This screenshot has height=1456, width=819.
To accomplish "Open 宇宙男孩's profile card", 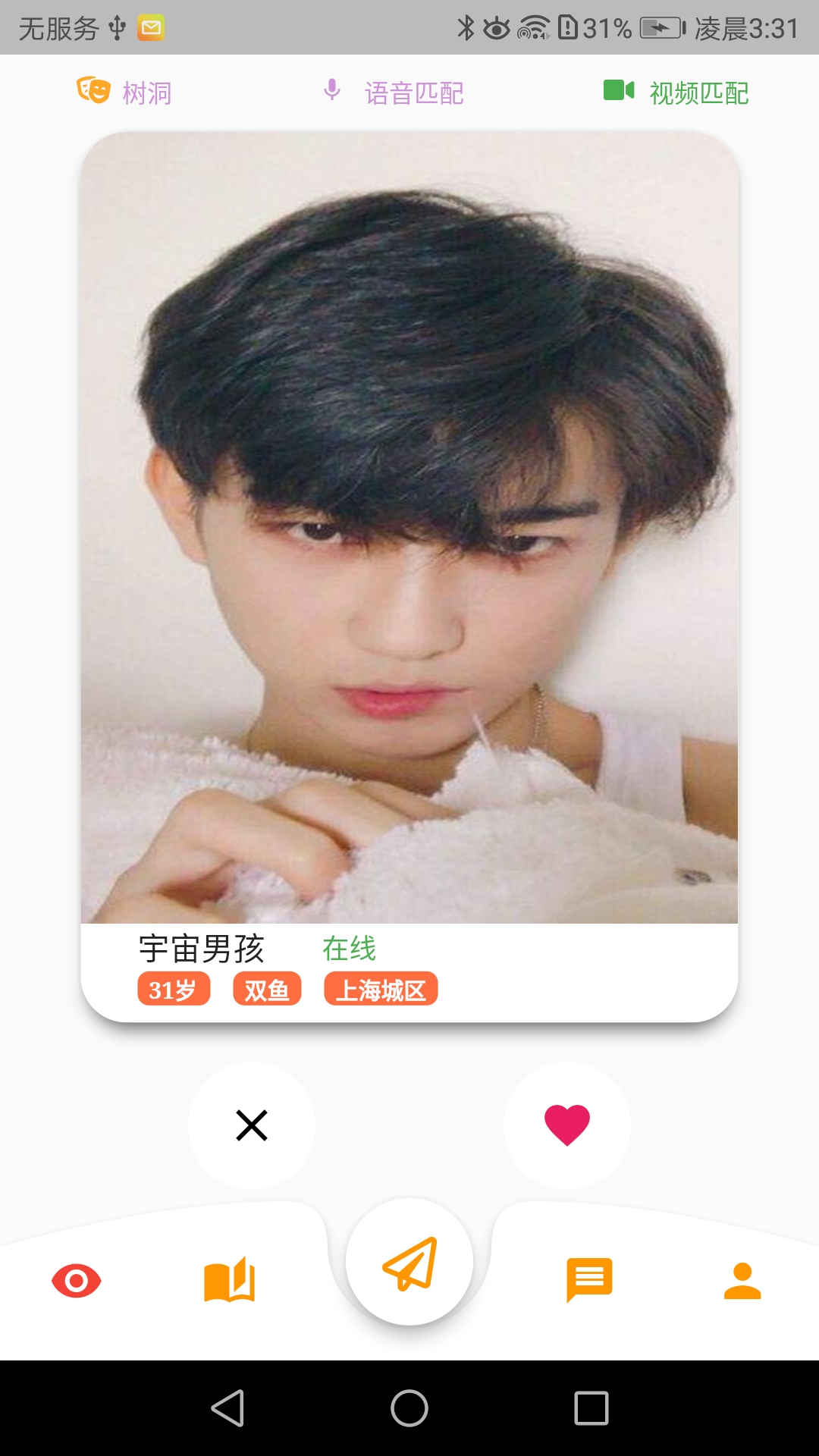I will point(409,531).
